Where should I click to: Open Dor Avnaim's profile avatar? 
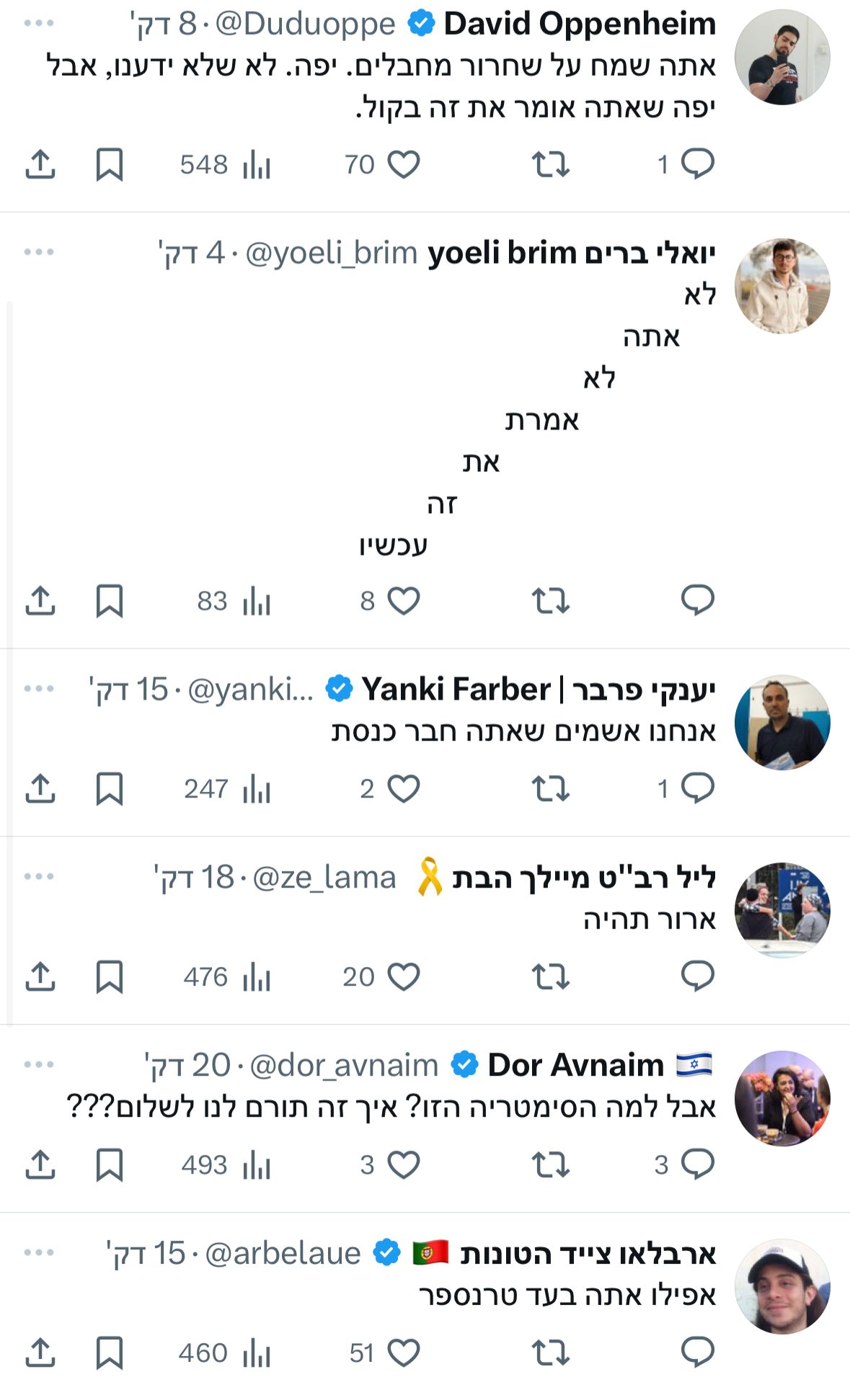coord(782,1098)
